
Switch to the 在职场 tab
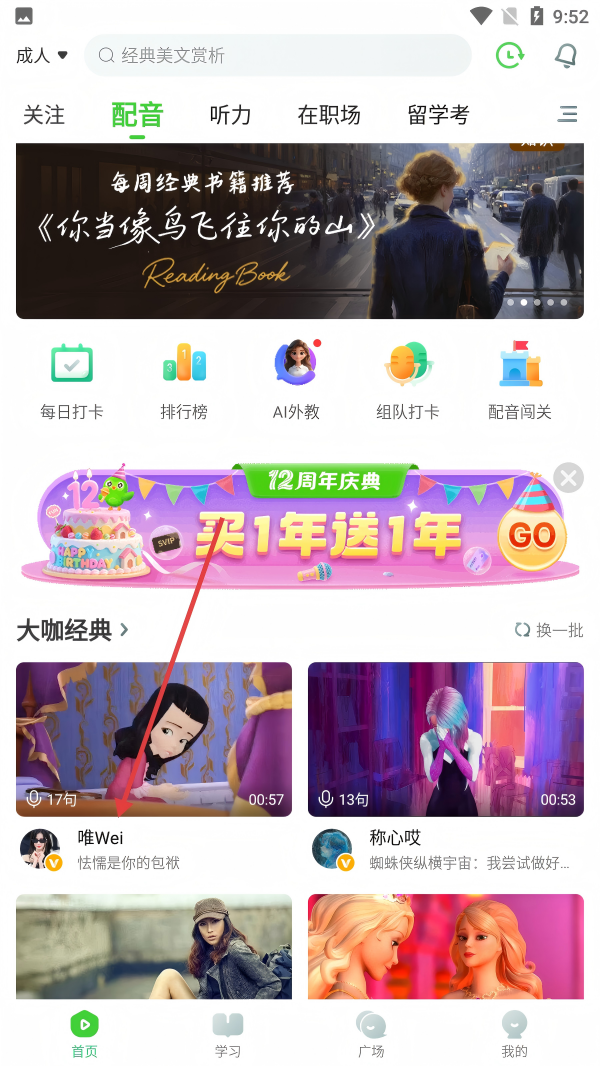click(x=329, y=115)
